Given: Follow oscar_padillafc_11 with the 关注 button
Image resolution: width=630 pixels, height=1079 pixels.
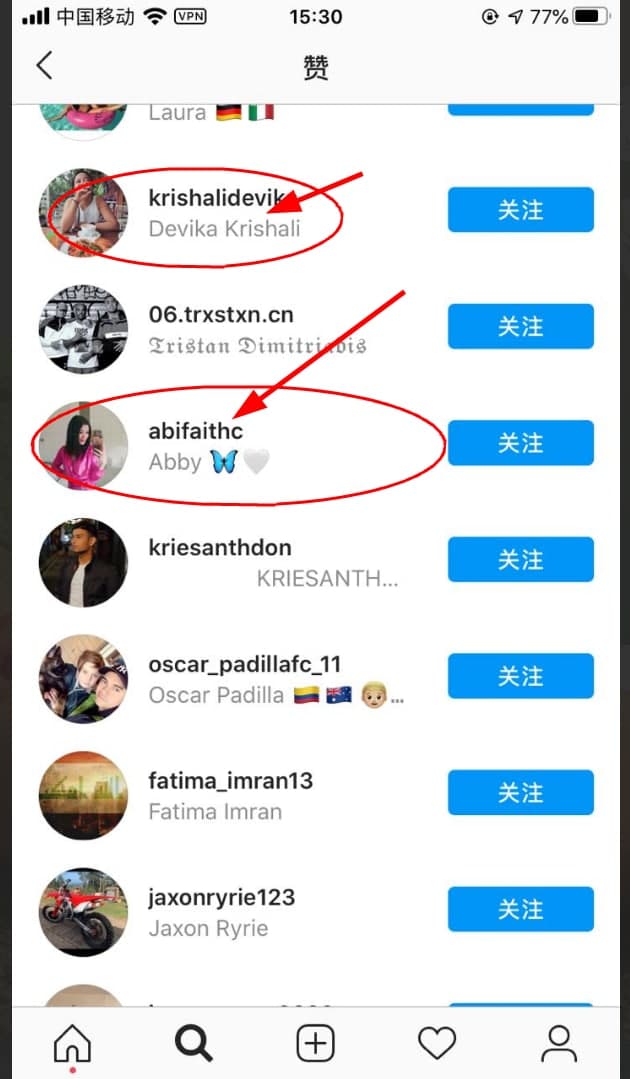Looking at the screenshot, I should (520, 676).
